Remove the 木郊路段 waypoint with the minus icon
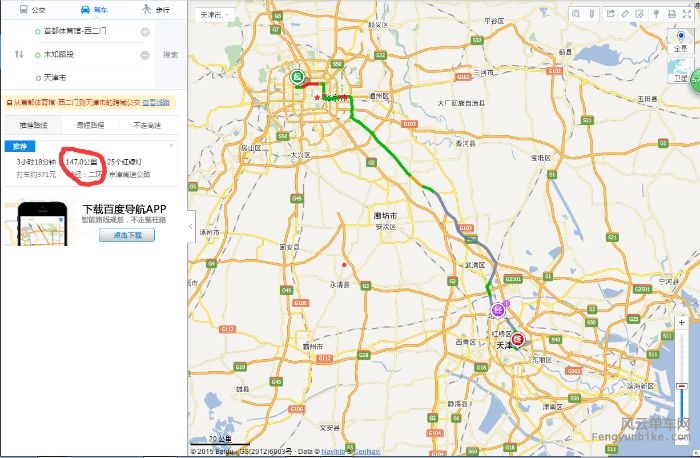 tap(145, 55)
